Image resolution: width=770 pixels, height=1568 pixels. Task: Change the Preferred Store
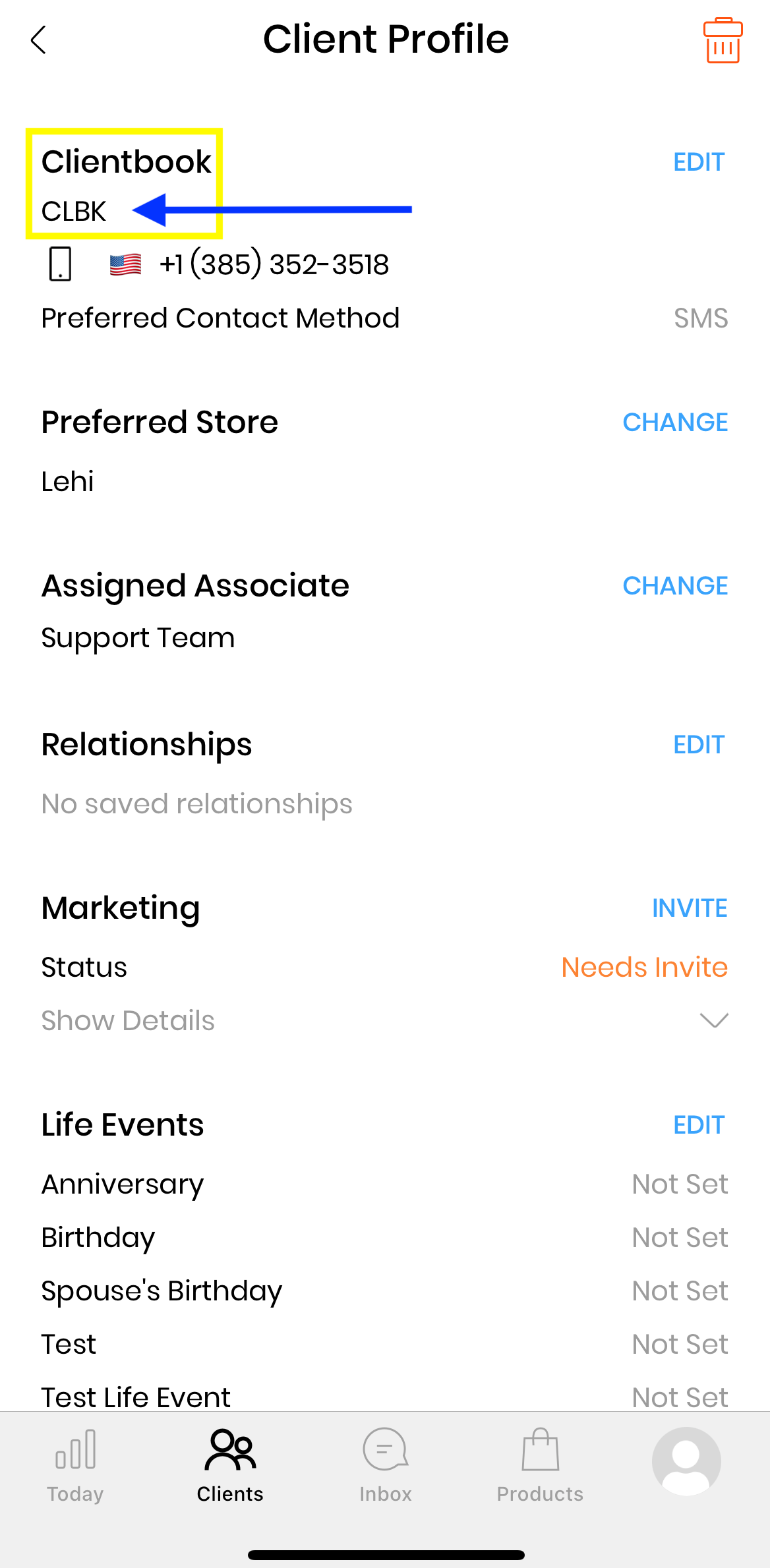tap(674, 422)
